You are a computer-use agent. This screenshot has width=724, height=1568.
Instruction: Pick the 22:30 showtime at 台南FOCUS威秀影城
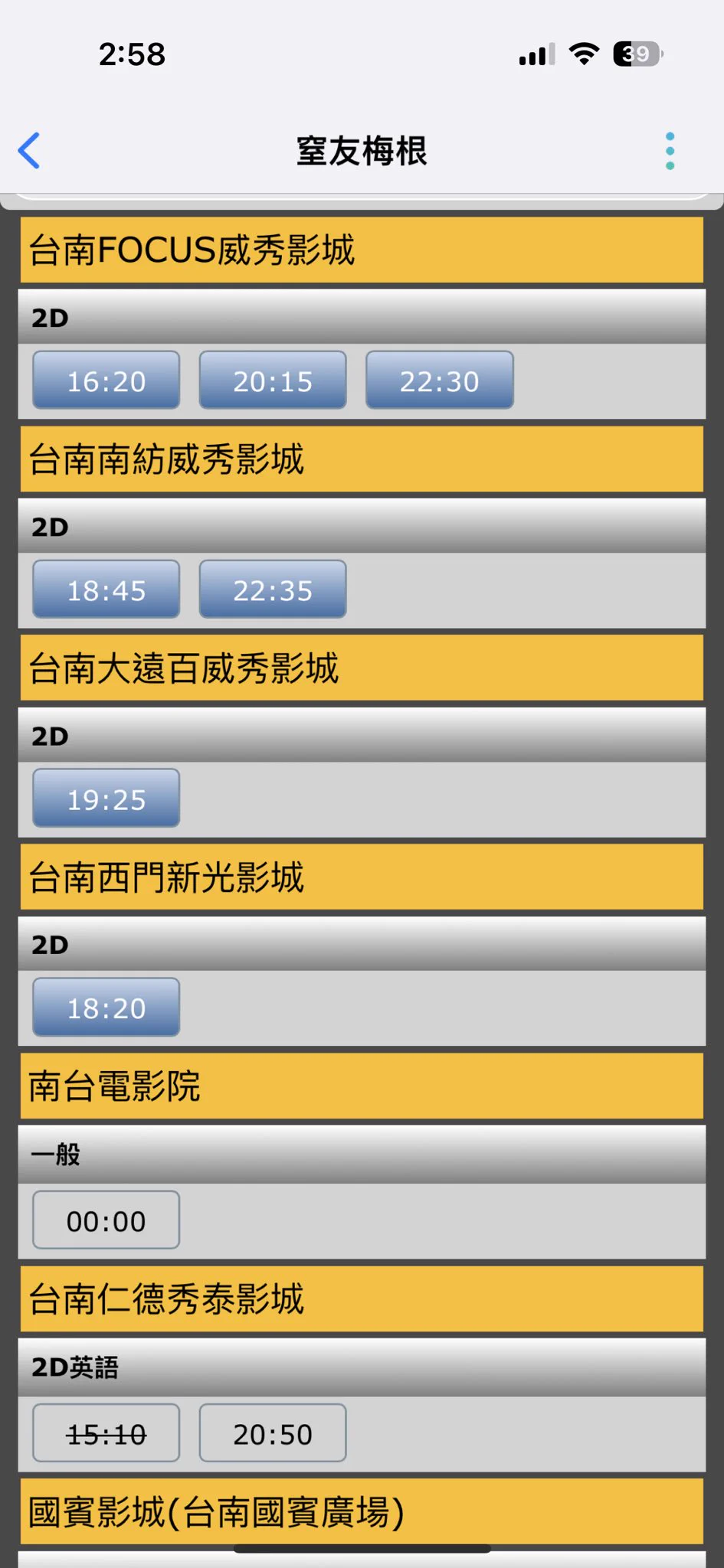(x=439, y=381)
